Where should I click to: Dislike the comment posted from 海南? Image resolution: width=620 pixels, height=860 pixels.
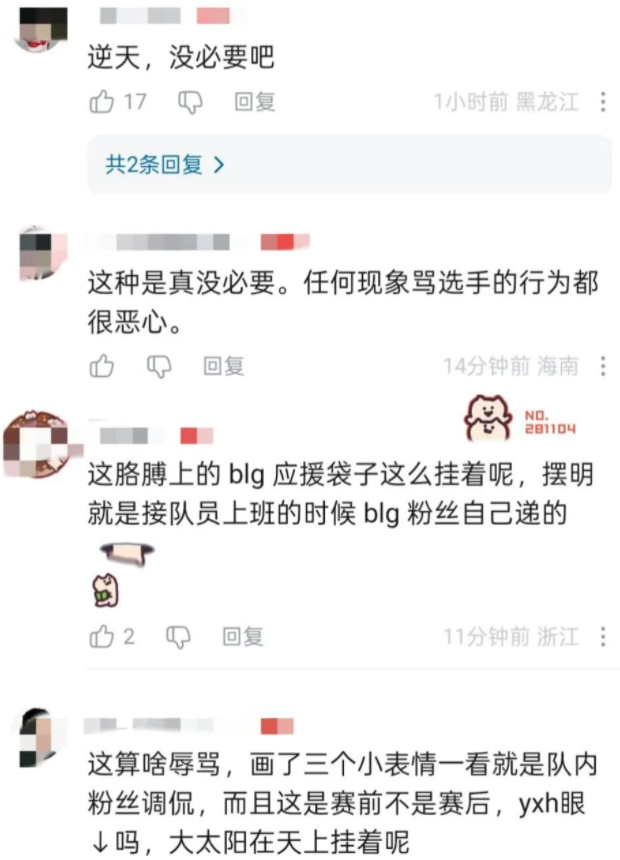(160, 367)
